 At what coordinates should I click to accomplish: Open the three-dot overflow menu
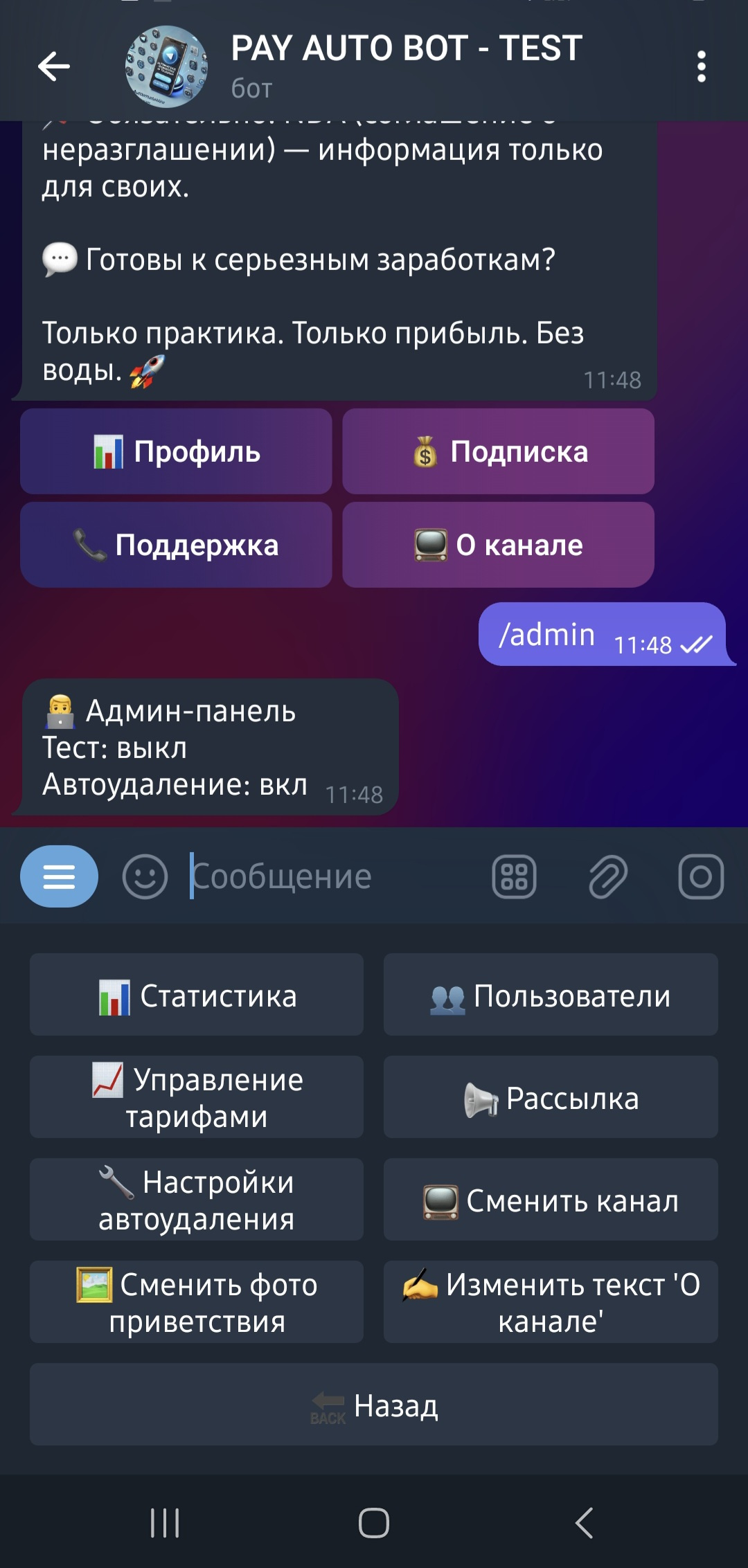pyautogui.click(x=701, y=66)
